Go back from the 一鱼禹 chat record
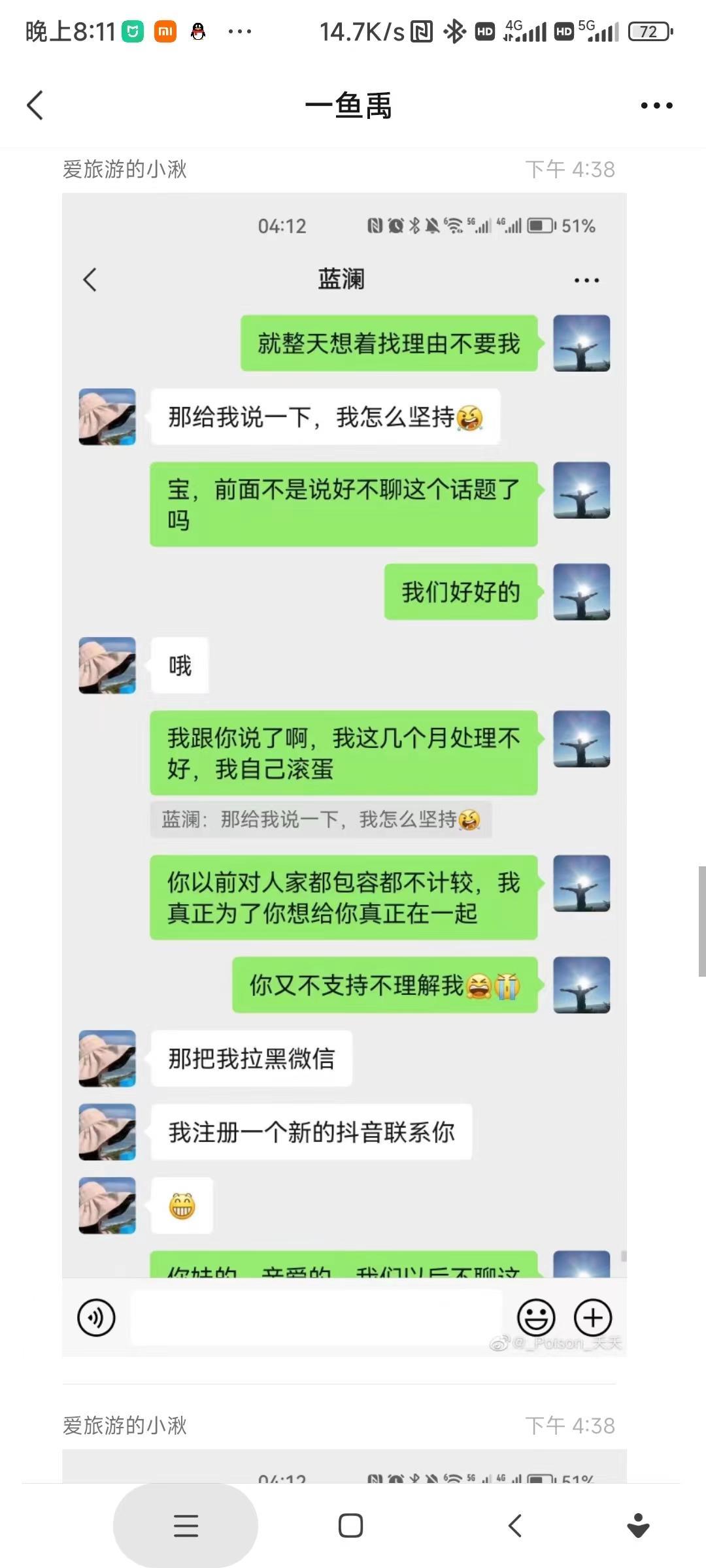Image resolution: width=706 pixels, height=1568 pixels. pos(35,105)
